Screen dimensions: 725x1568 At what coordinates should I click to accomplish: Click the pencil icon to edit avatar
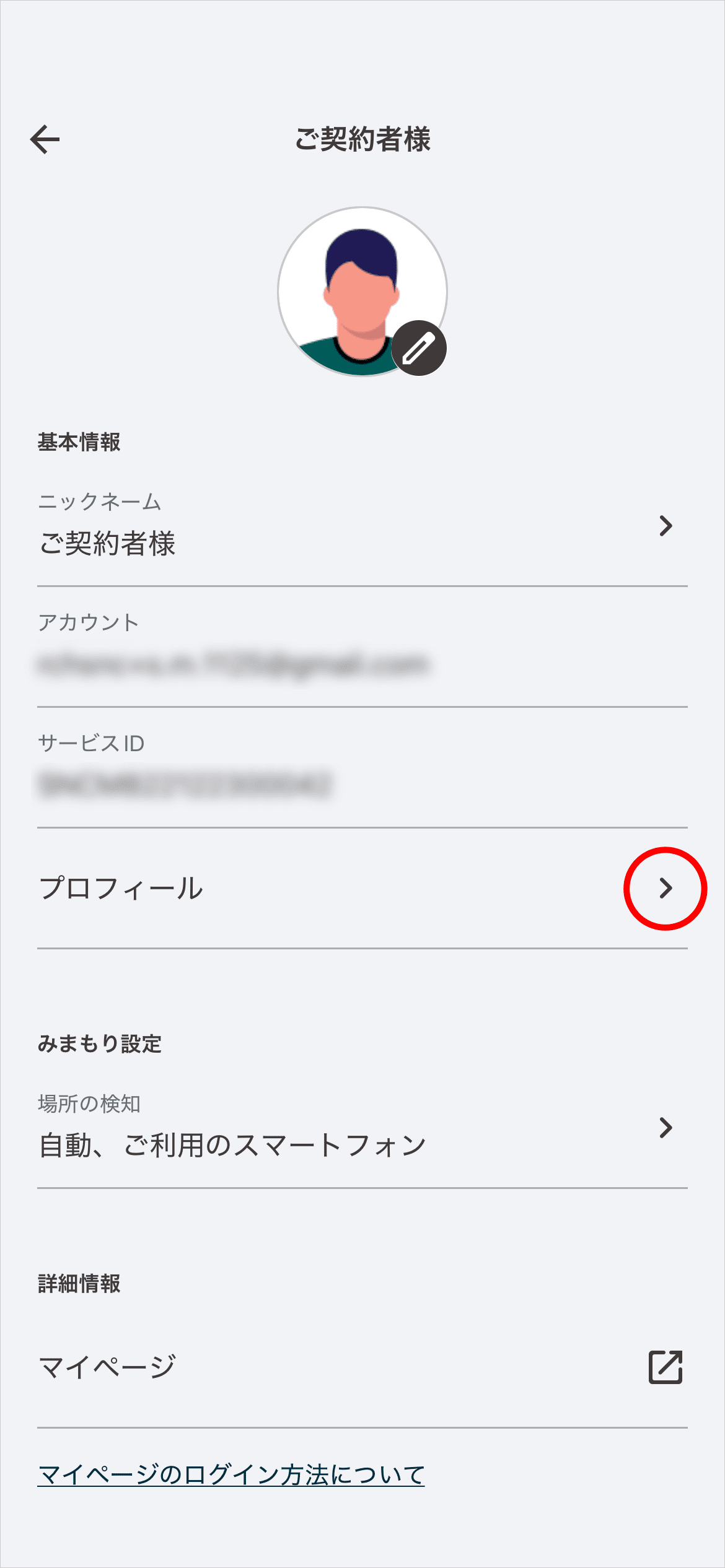(420, 348)
